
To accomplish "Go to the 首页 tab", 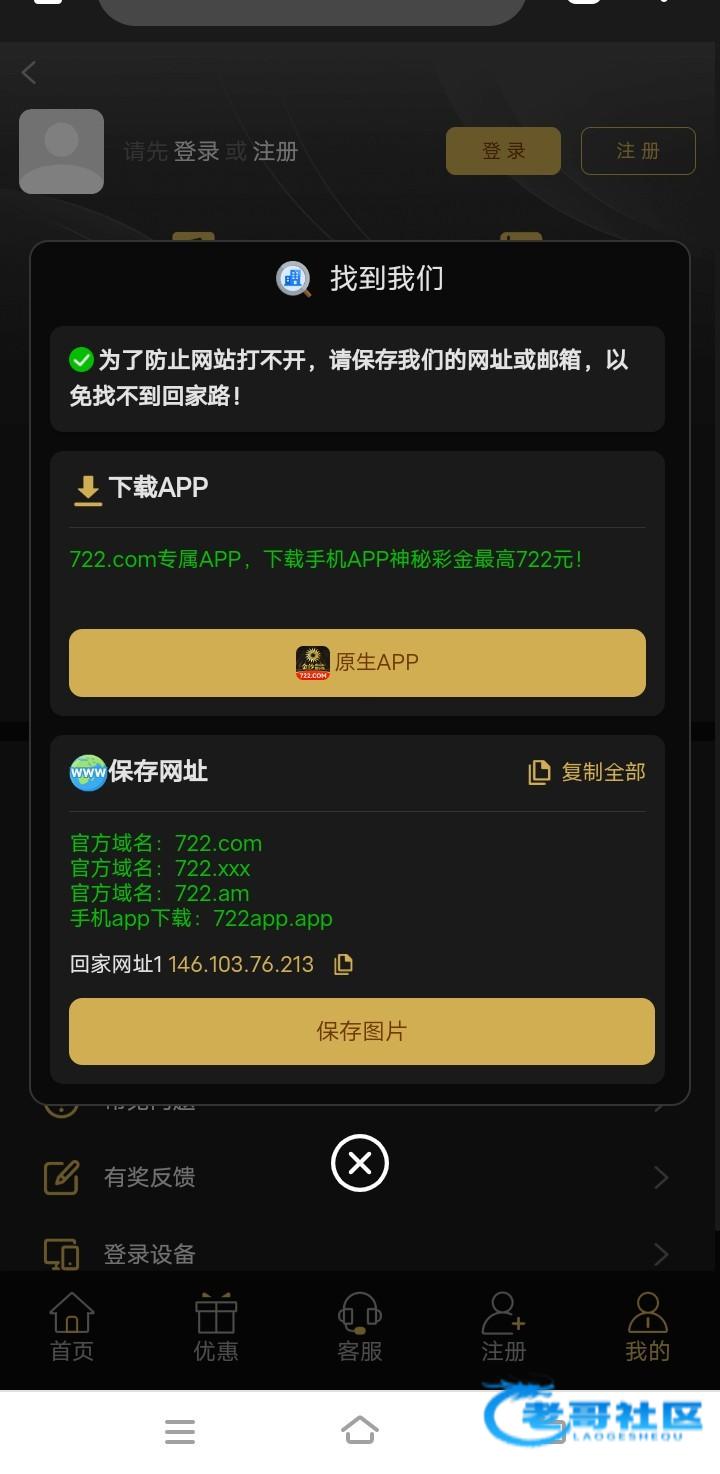I will tap(72, 1327).
